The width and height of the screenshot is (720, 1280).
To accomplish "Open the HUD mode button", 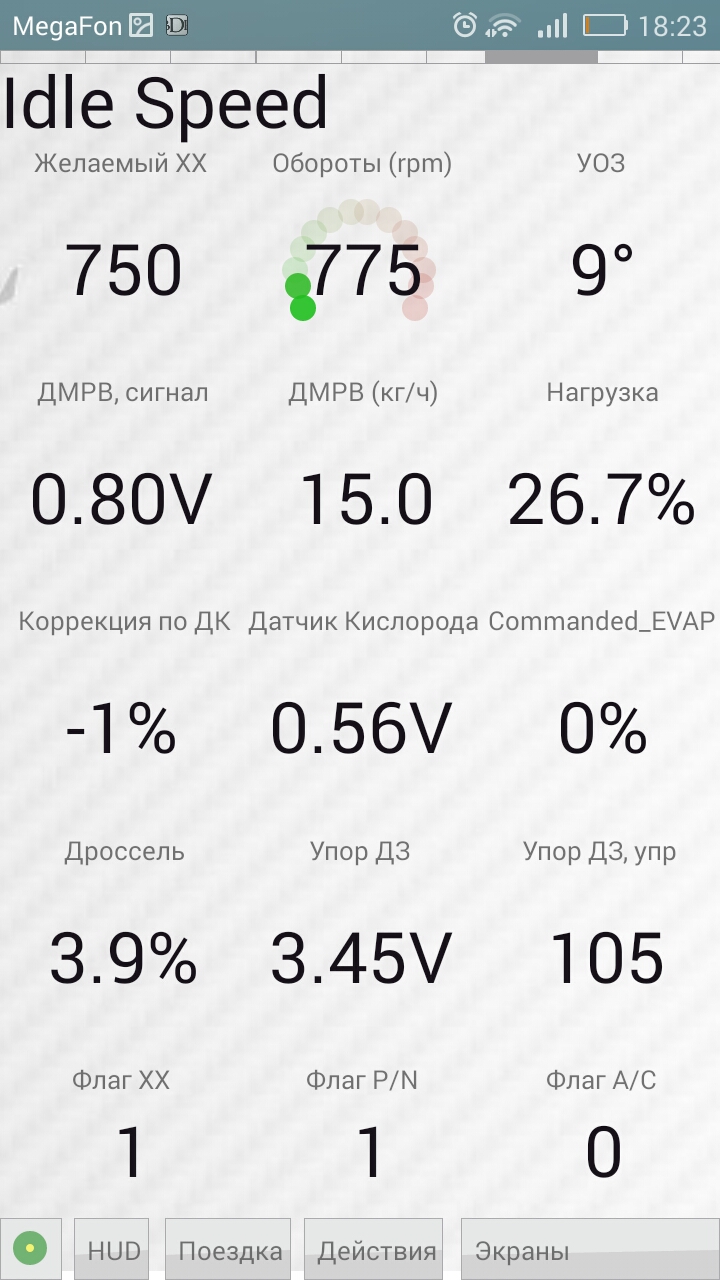I will (112, 1249).
